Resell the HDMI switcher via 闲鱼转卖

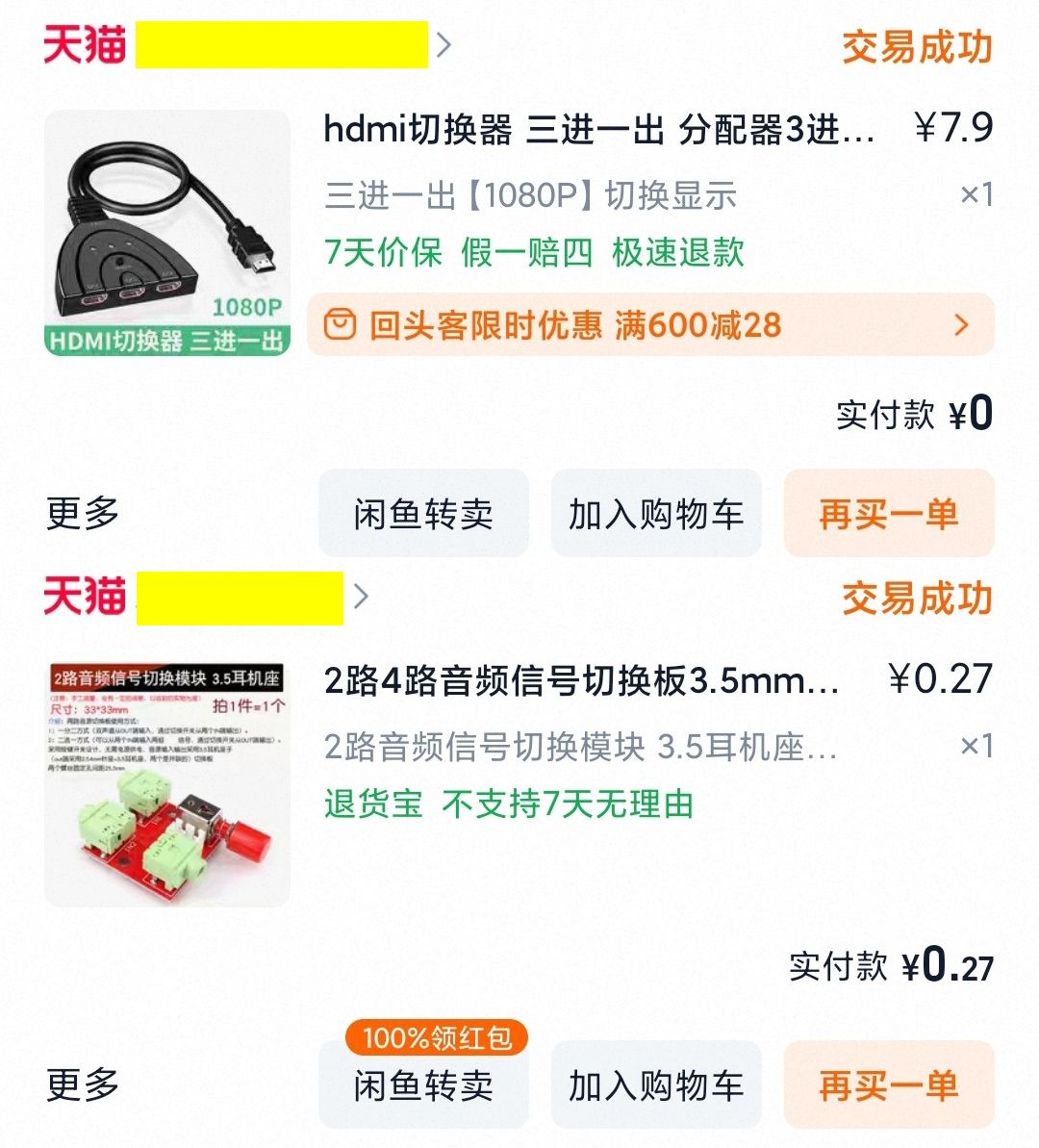coord(423,514)
